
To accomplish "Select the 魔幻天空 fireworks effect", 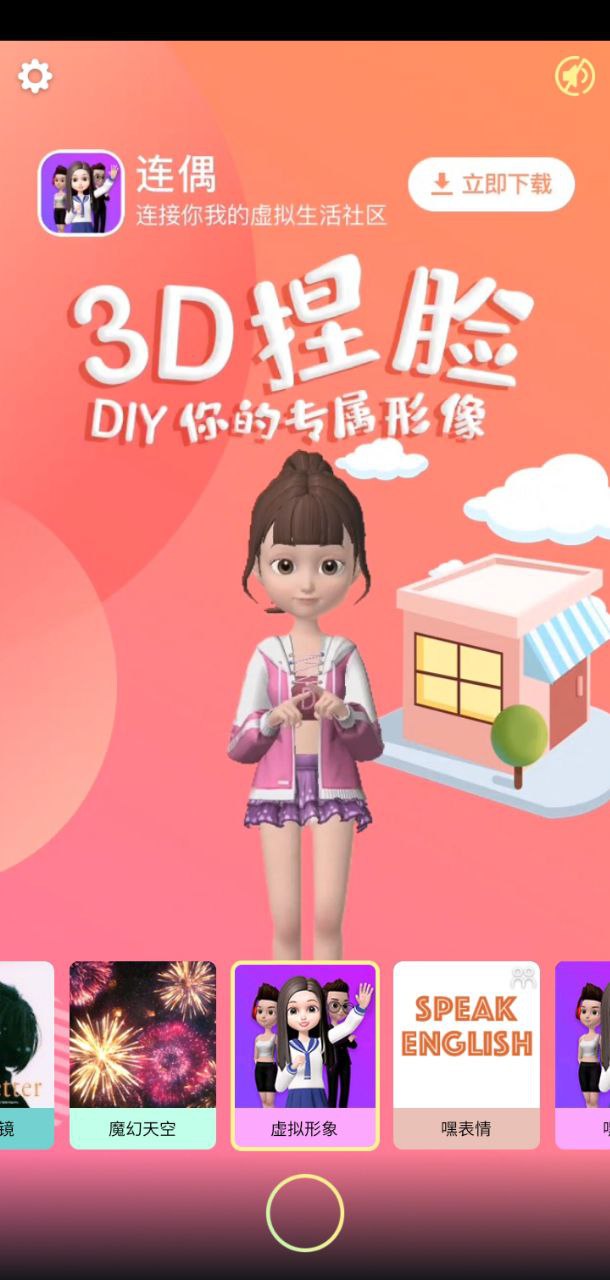I will pos(142,1055).
